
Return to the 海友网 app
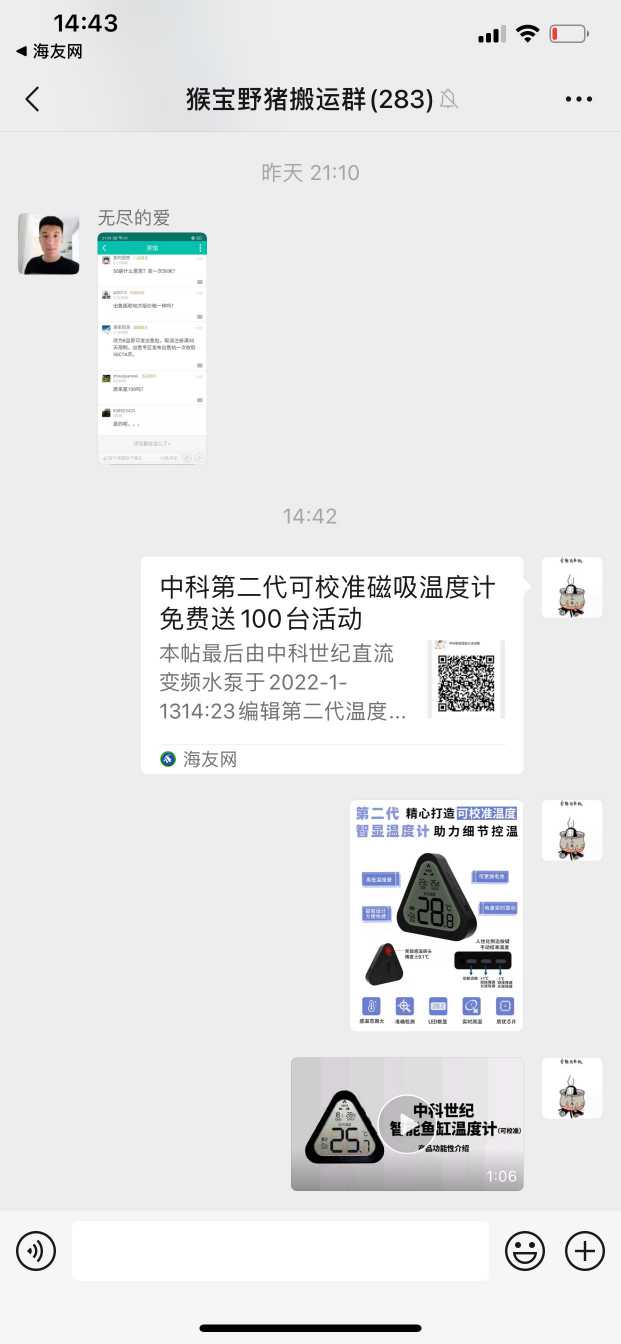(x=49, y=51)
